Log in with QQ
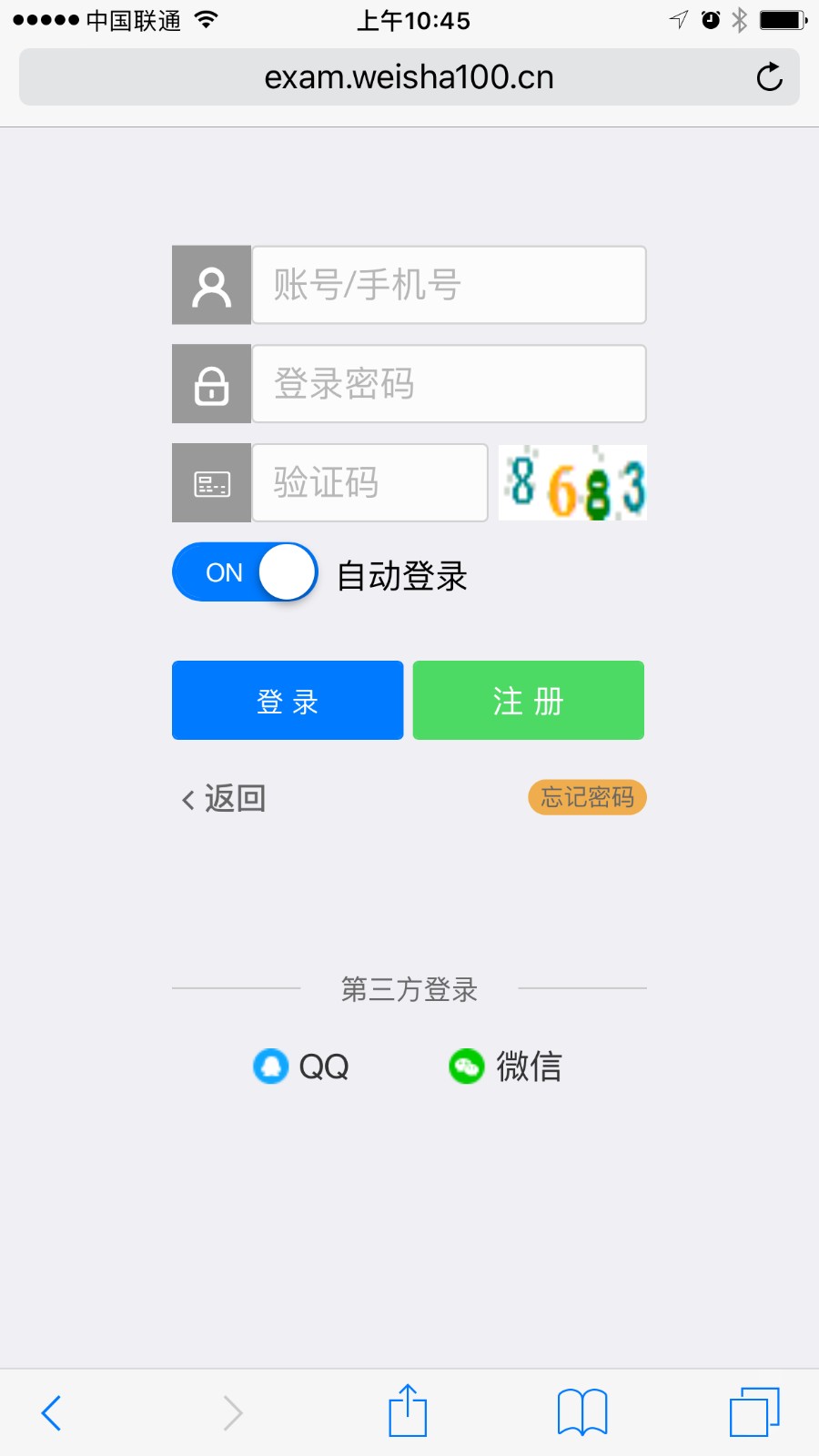This screenshot has height=1456, width=819. [x=301, y=1066]
